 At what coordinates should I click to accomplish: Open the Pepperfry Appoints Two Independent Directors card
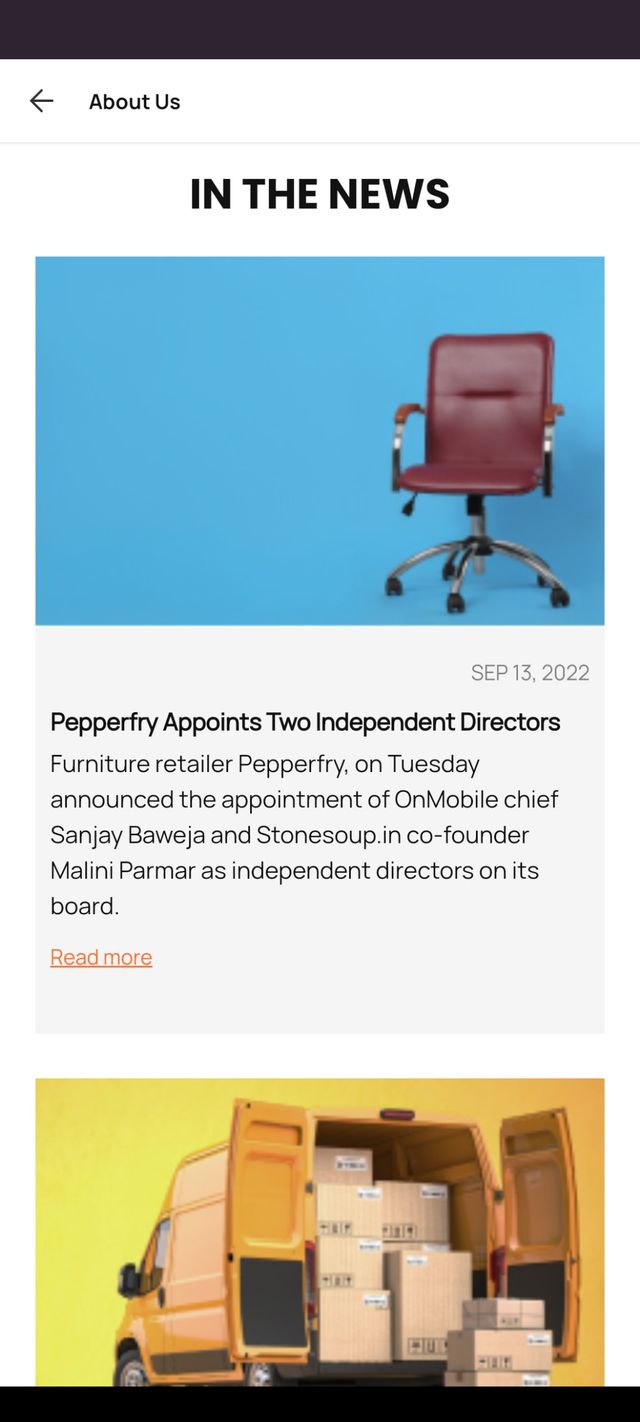[x=305, y=722]
